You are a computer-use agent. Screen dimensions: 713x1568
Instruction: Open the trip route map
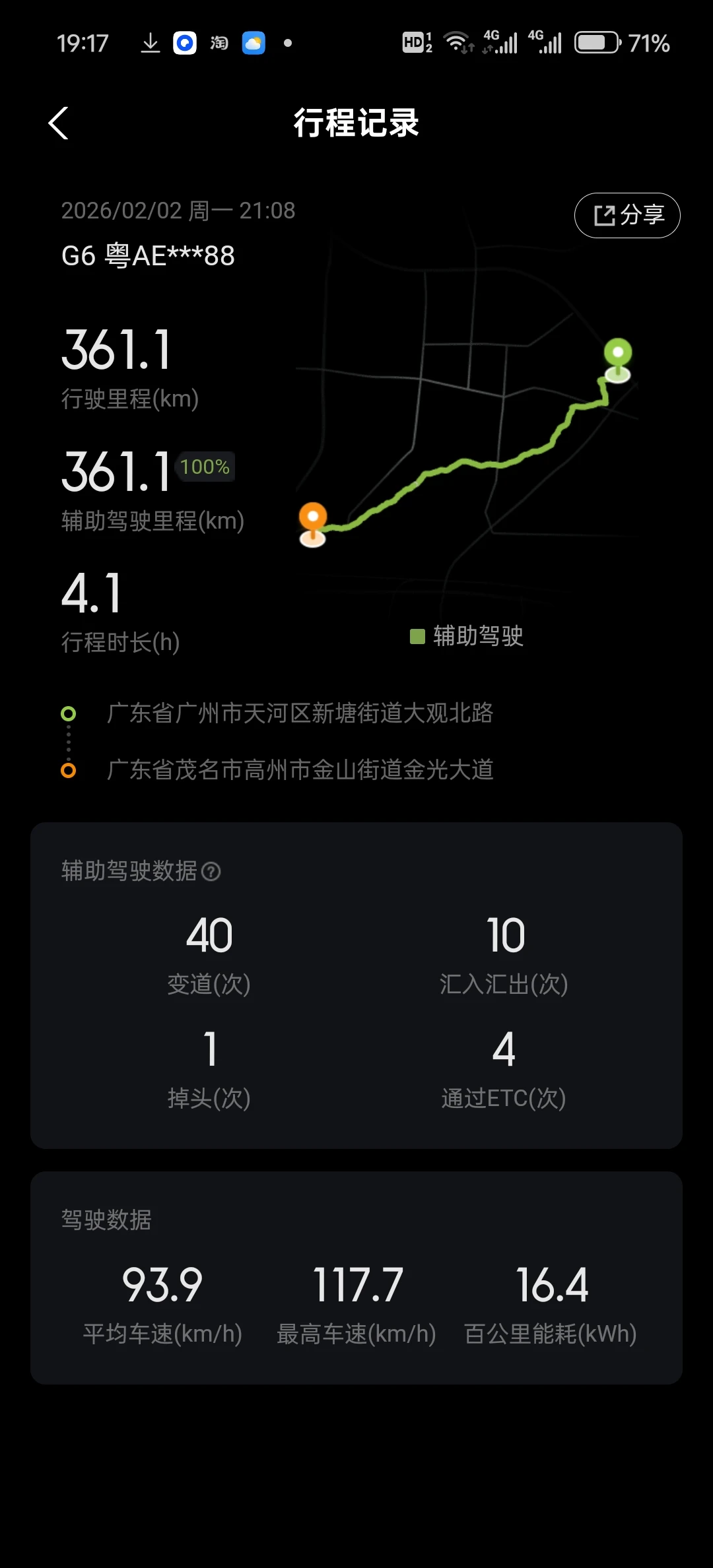coord(467,422)
